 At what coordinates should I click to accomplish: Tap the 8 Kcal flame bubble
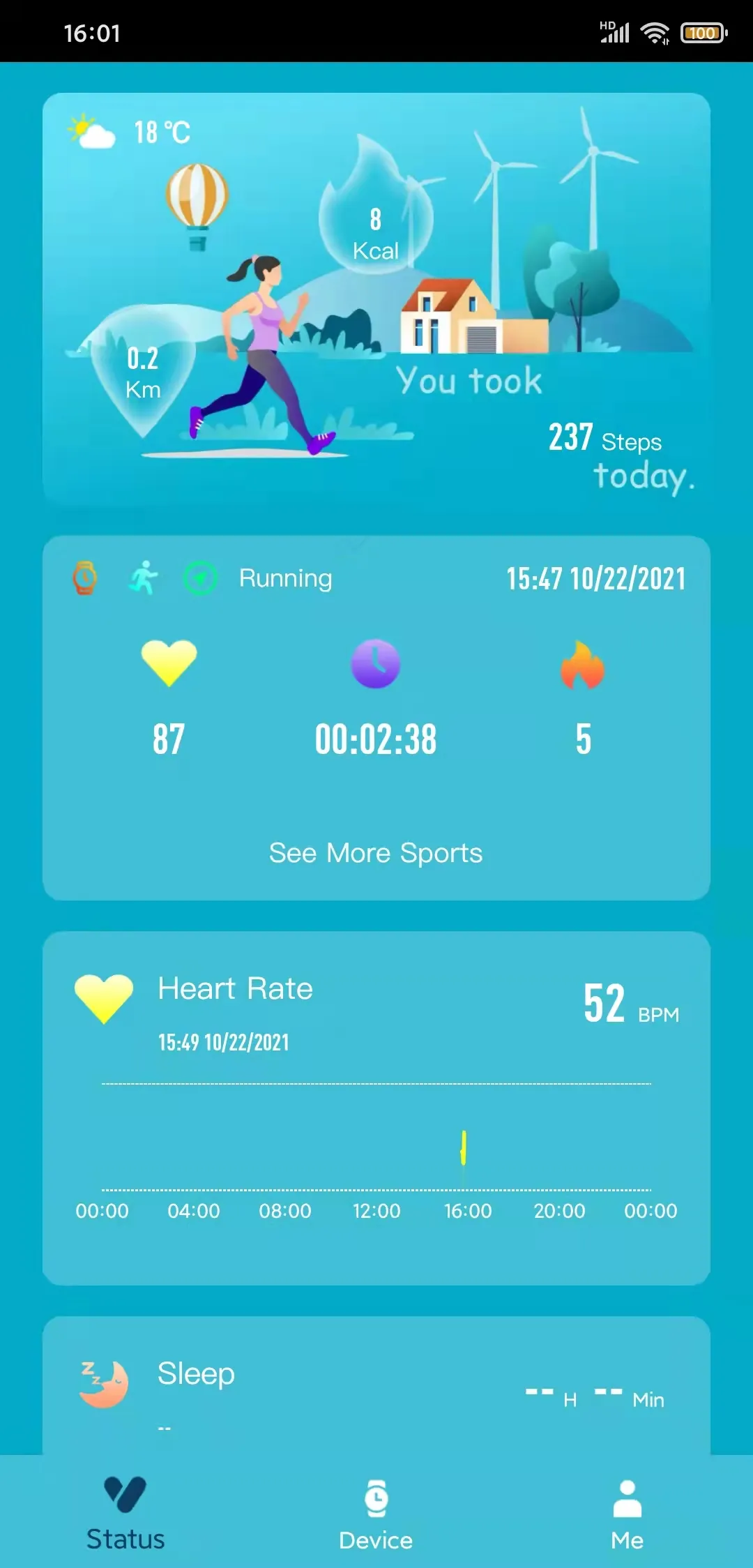tap(375, 230)
